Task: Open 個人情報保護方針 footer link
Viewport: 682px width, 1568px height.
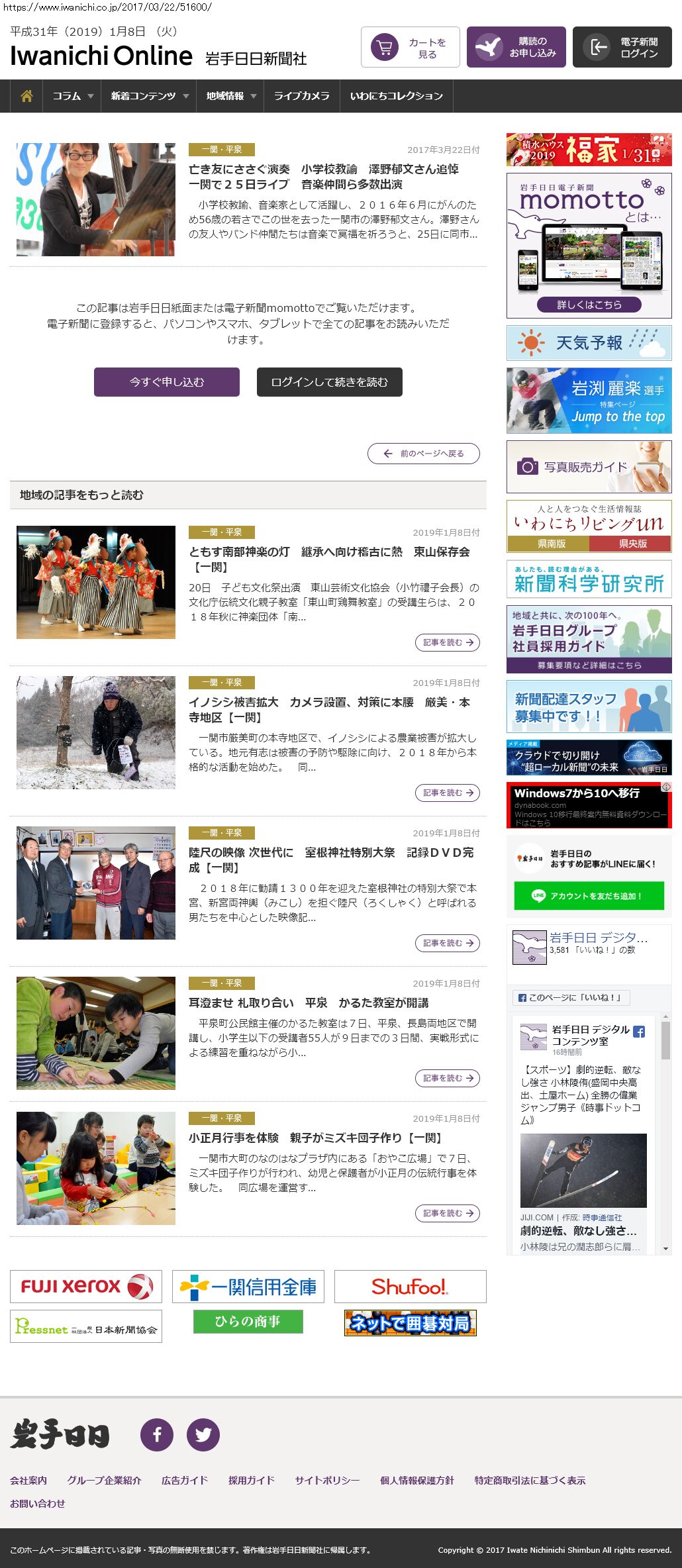Action: click(x=417, y=1481)
